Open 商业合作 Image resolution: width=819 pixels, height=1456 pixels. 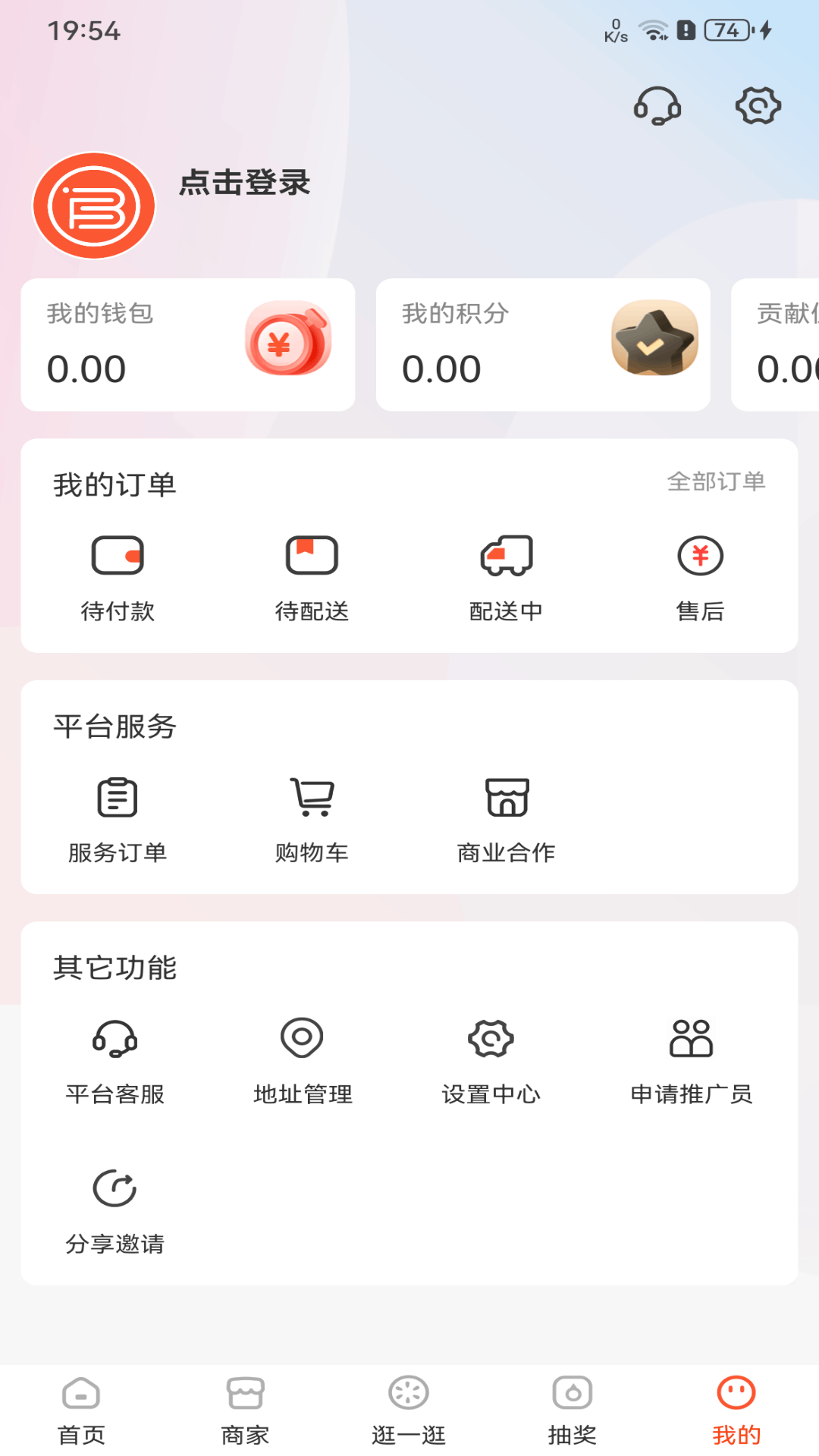click(506, 819)
